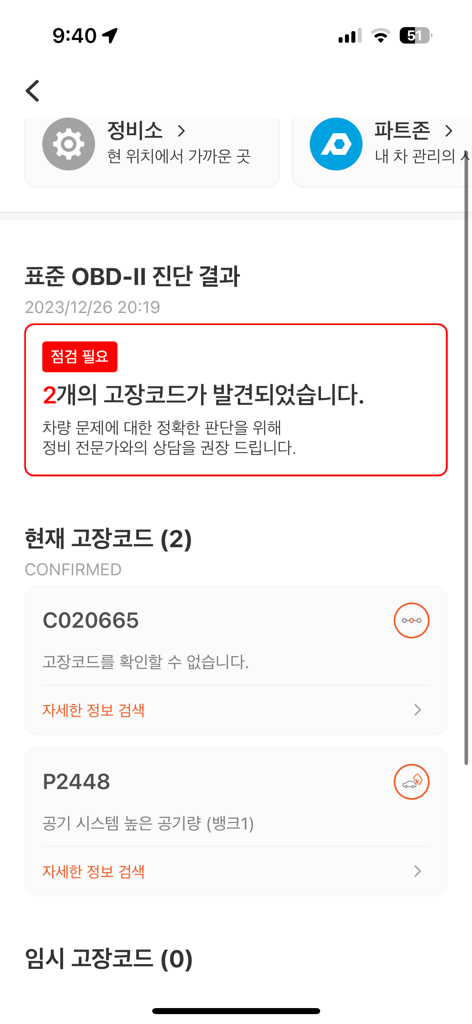This screenshot has width=472, height=1024.
Task: Open the 파트존 car care card
Action: click(x=382, y=152)
